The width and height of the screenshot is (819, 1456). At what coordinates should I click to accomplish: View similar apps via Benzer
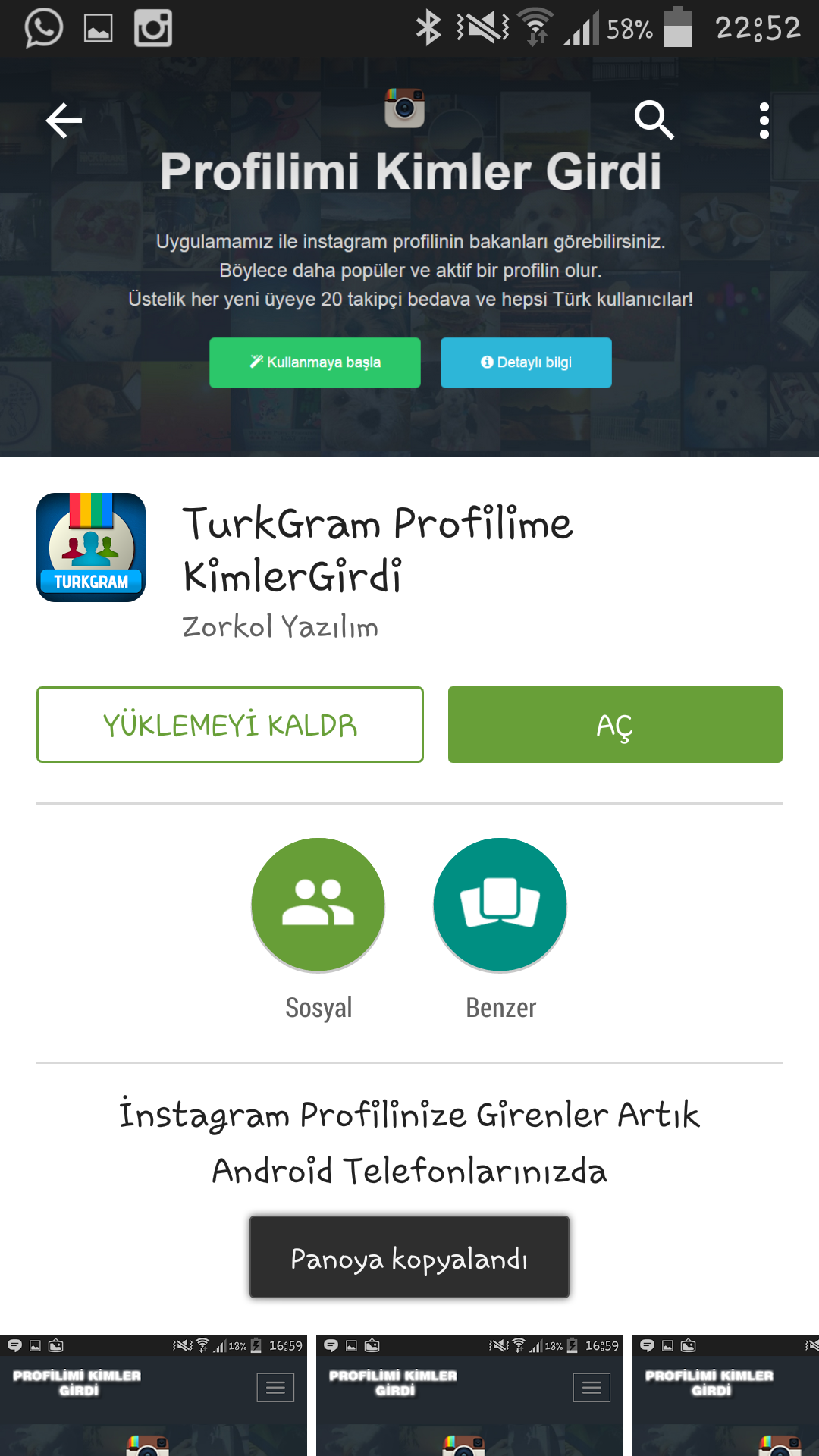[x=500, y=905]
